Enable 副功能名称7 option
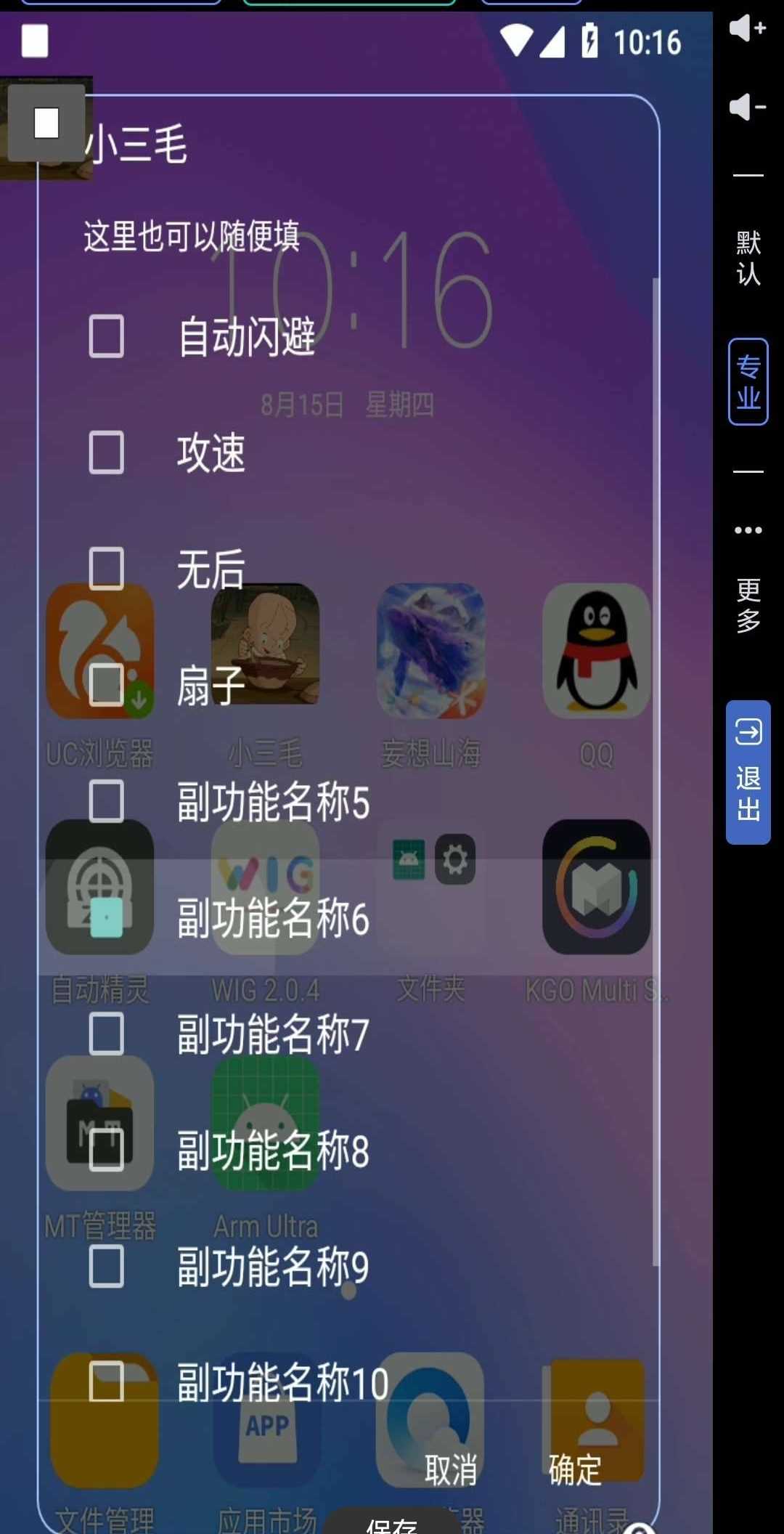This screenshot has height=1534, width=784. click(106, 1034)
